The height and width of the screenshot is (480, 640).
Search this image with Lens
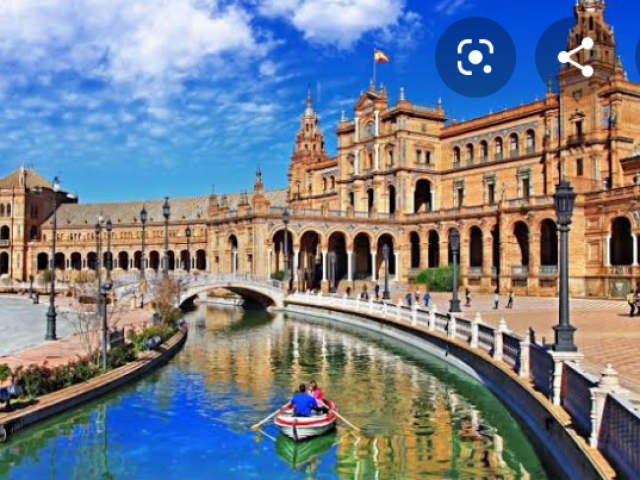[x=475, y=57]
